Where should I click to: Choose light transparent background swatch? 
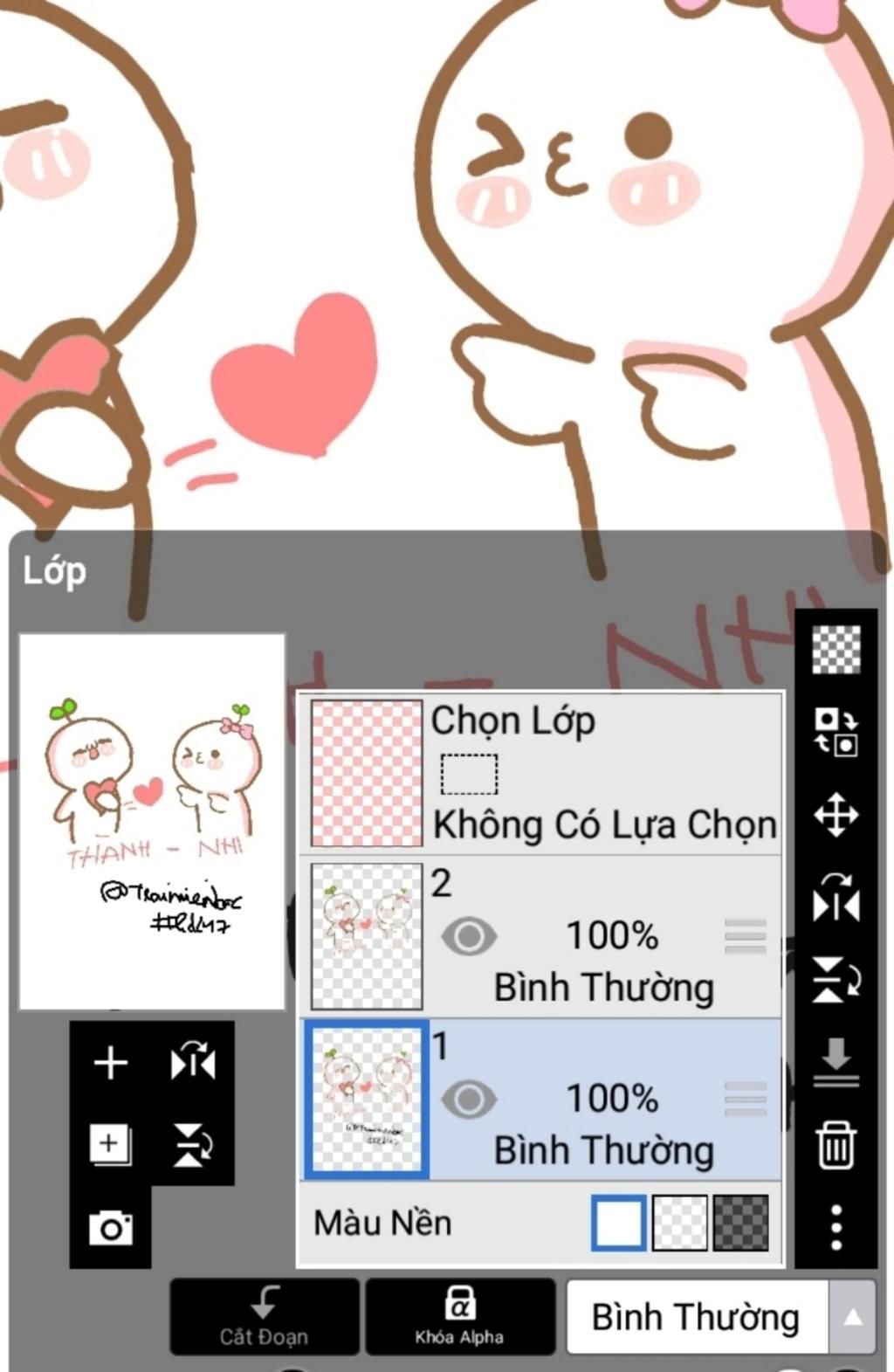tap(680, 1223)
